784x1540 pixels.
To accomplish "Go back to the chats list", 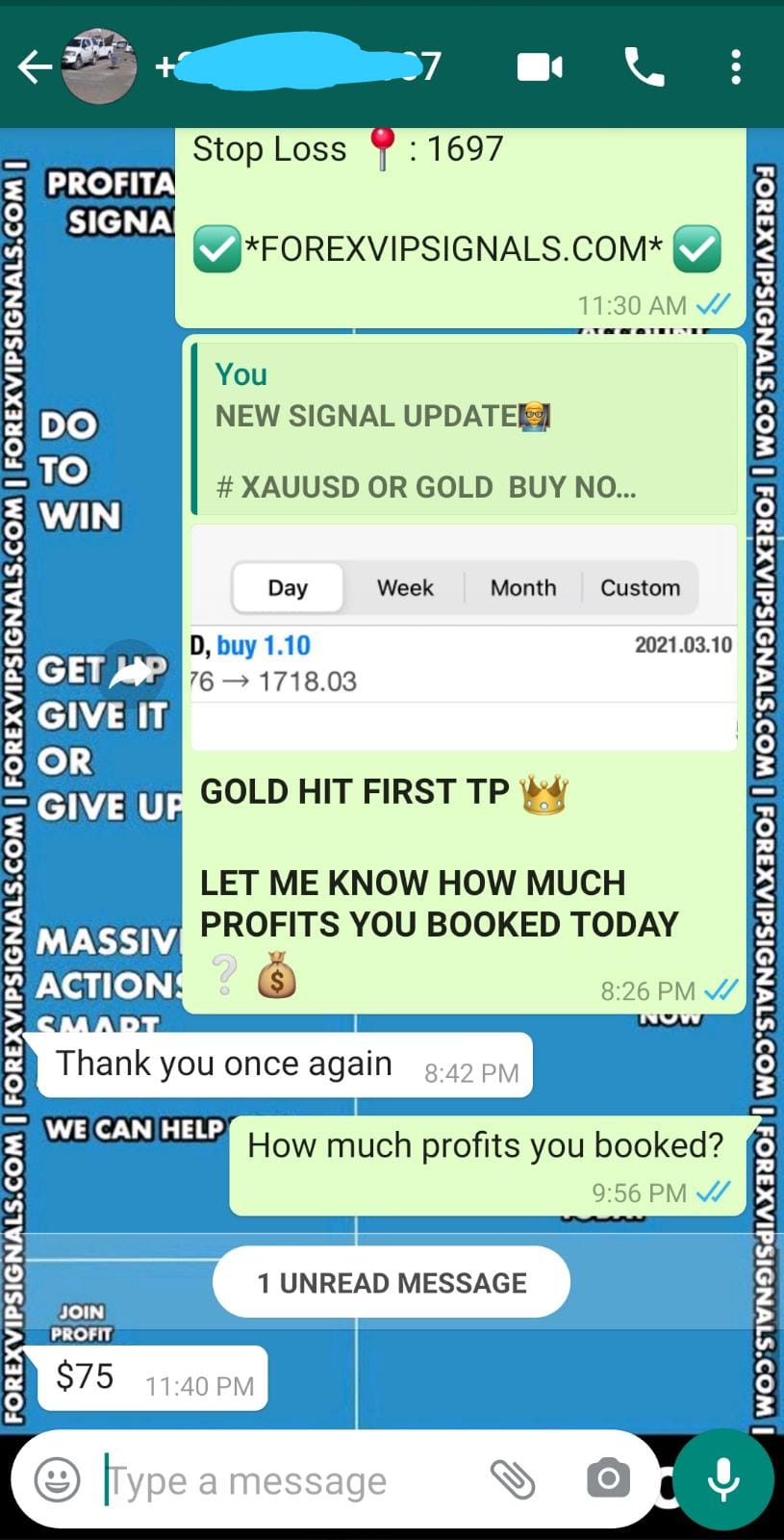I will (35, 67).
